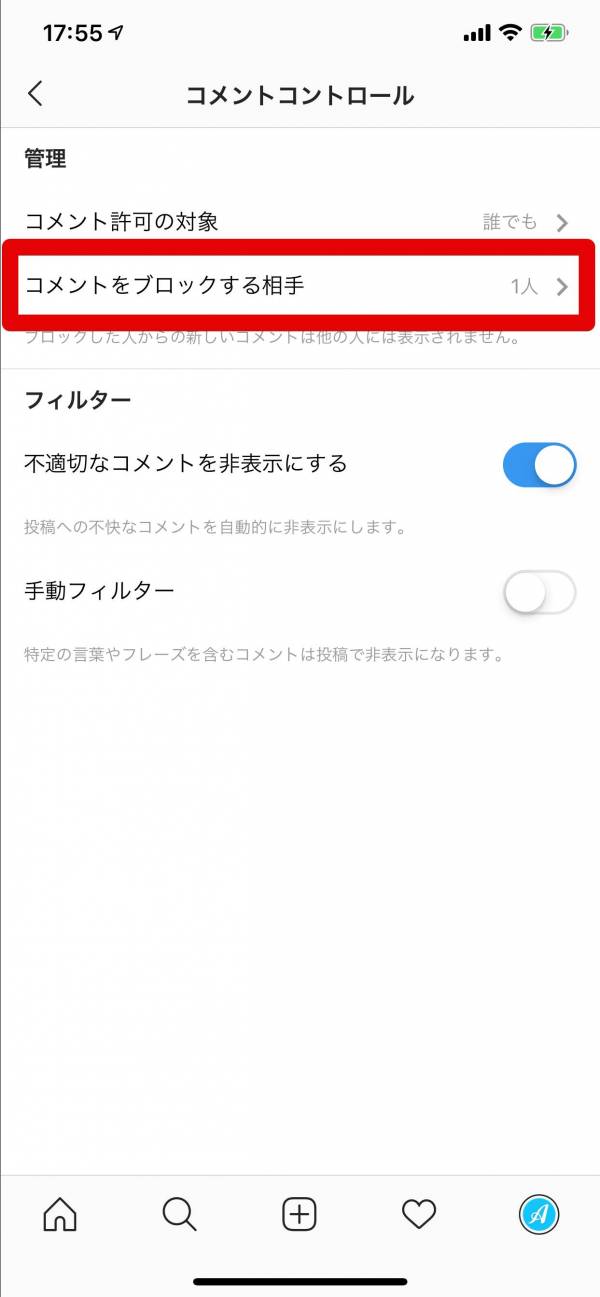Open コメント許可の対象 setting
The height and width of the screenshot is (1297, 600).
tap(300, 222)
